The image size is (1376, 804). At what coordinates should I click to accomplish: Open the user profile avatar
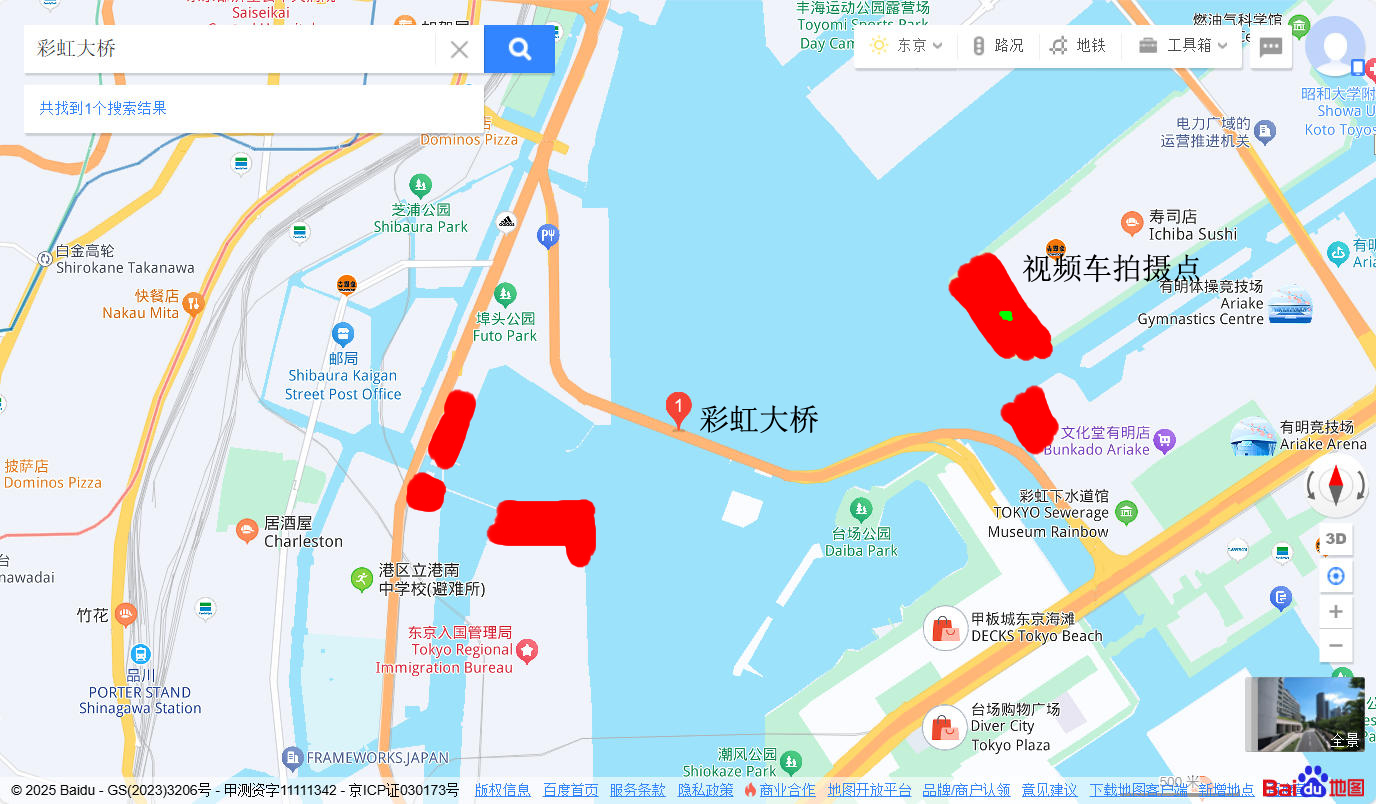[x=1334, y=46]
